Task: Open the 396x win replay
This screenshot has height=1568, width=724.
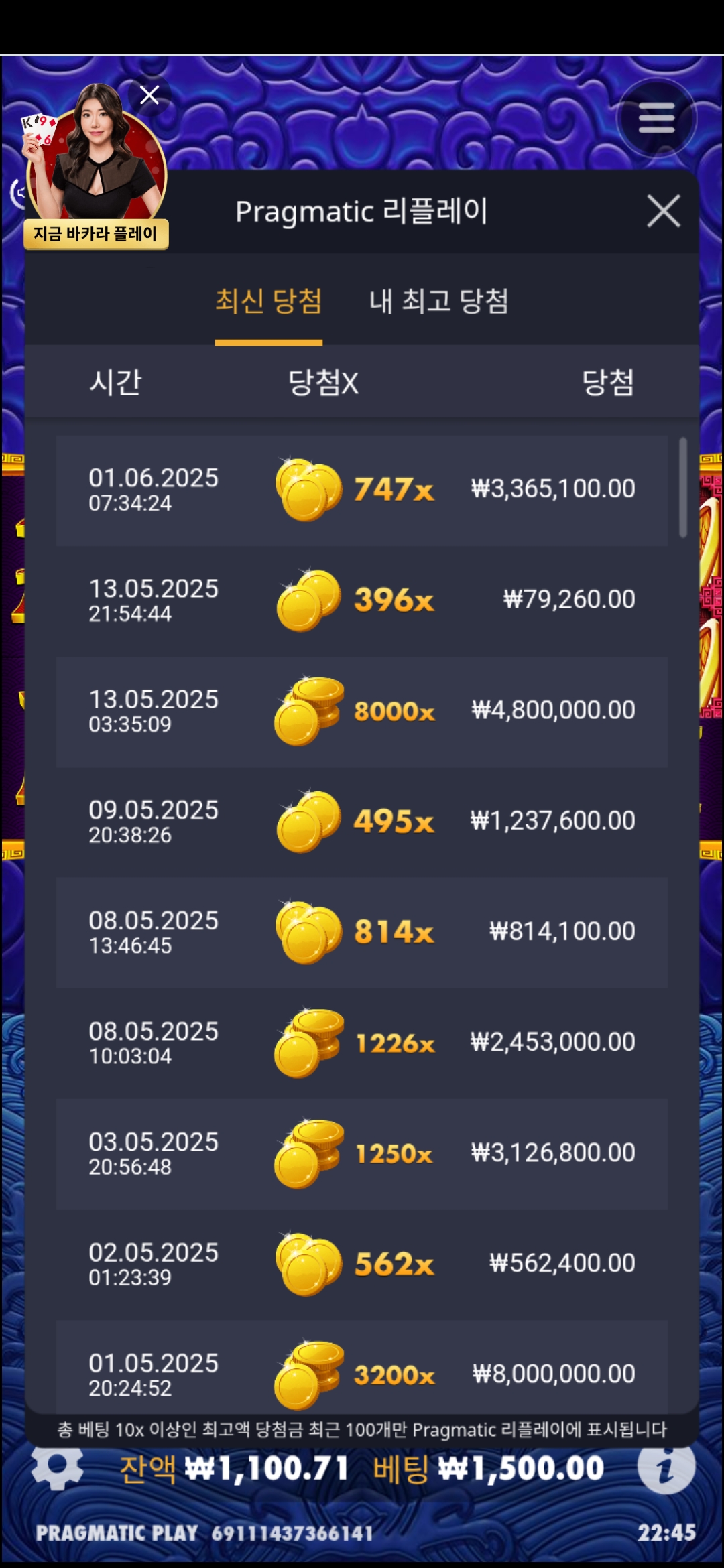Action: point(362,601)
